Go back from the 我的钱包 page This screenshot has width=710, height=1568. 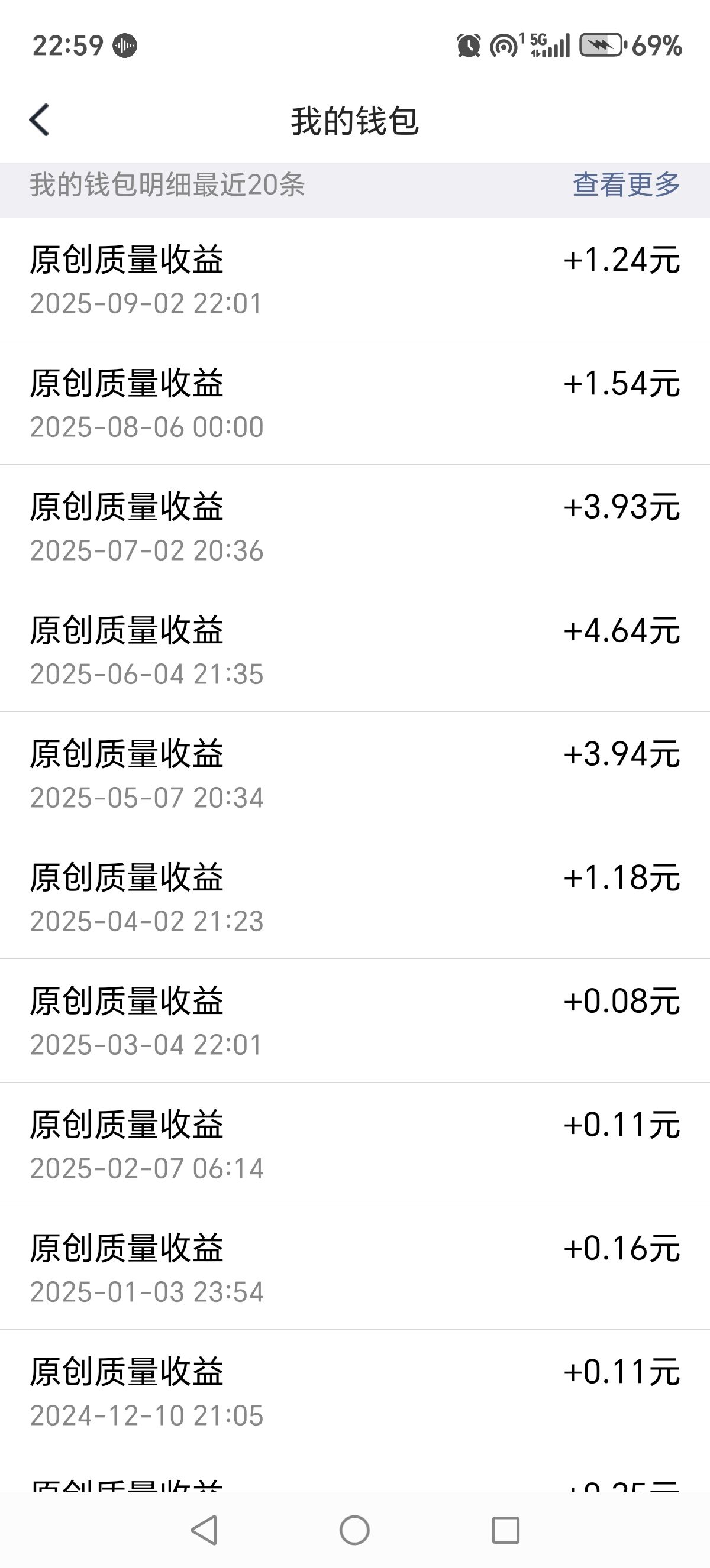(x=40, y=120)
